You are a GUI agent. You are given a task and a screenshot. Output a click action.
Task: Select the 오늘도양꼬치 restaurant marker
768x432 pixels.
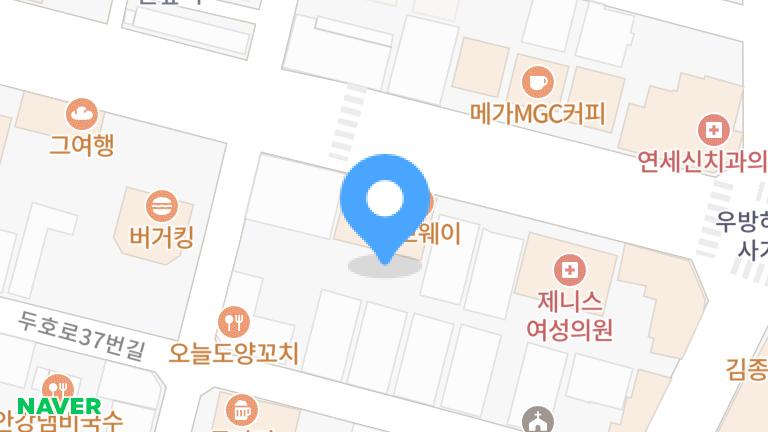point(235,321)
